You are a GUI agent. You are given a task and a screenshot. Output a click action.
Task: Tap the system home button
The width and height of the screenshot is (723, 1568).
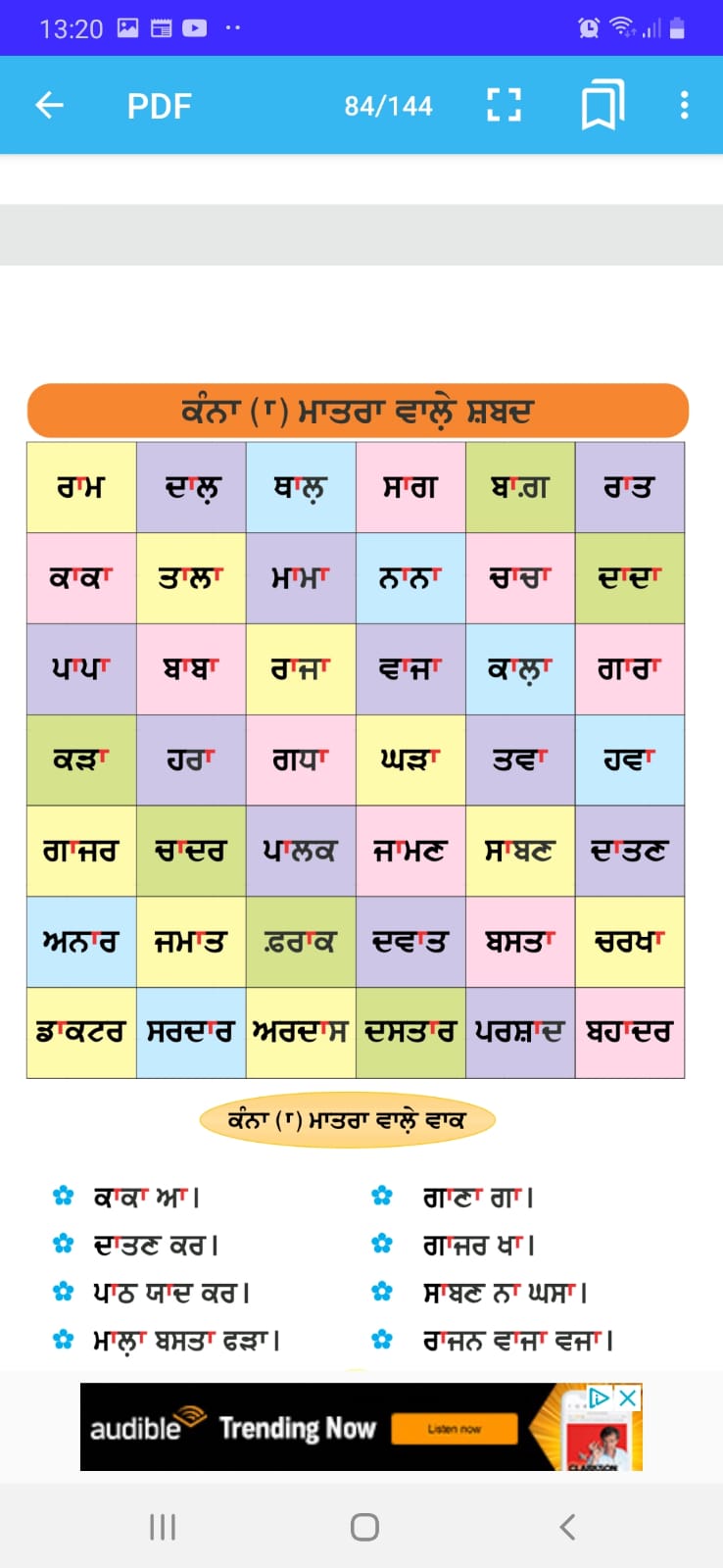coord(364,1527)
